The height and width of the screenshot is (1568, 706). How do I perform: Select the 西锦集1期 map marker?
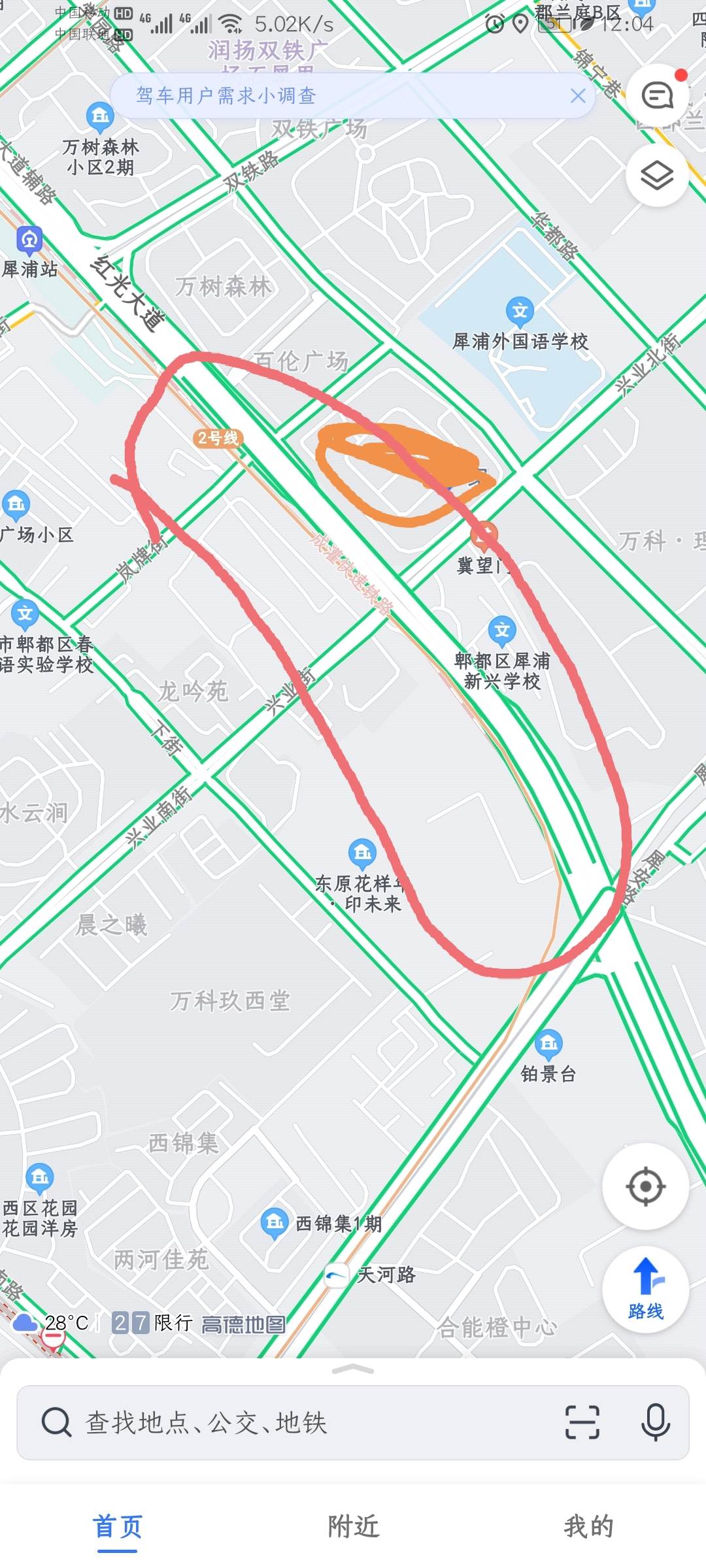point(275,1222)
